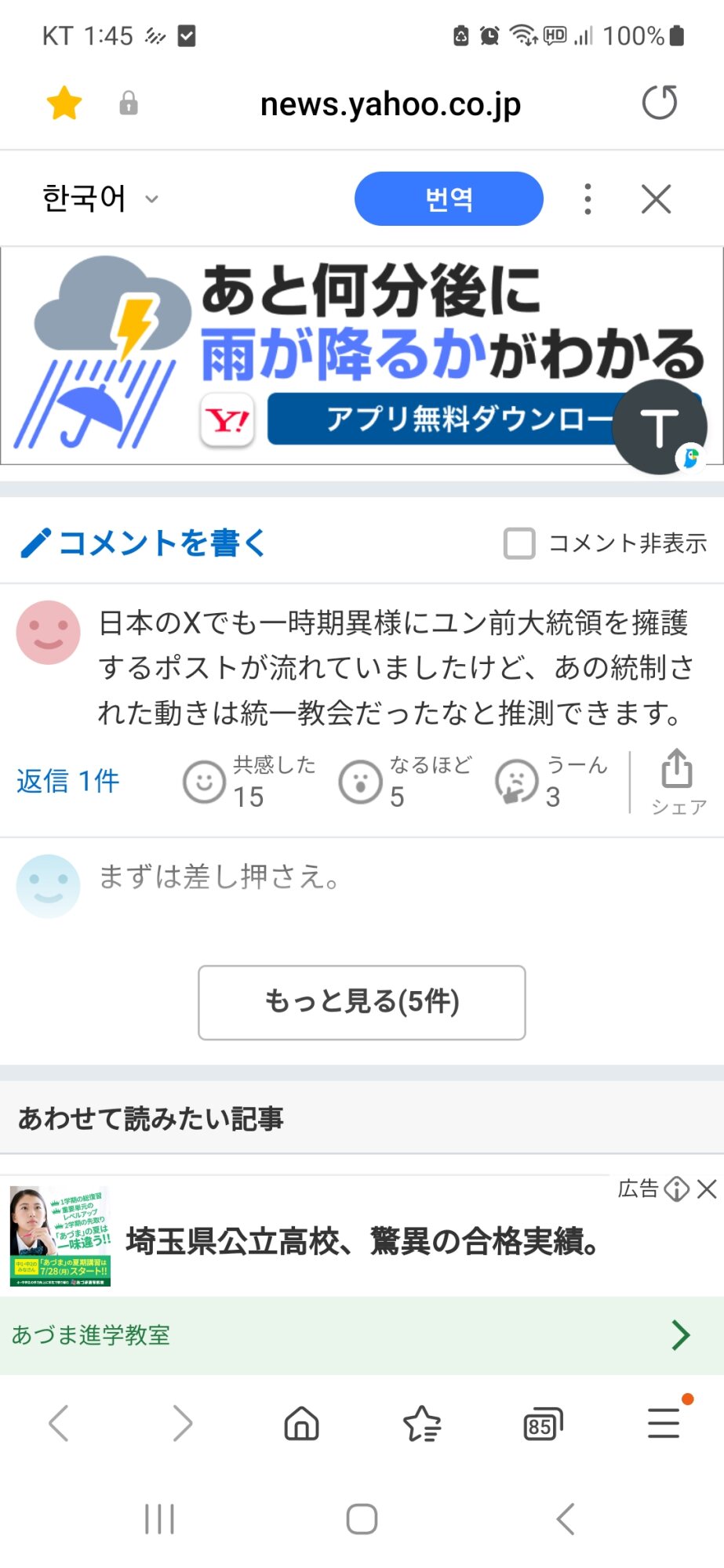Tap the blue 번역 translate button

click(448, 199)
